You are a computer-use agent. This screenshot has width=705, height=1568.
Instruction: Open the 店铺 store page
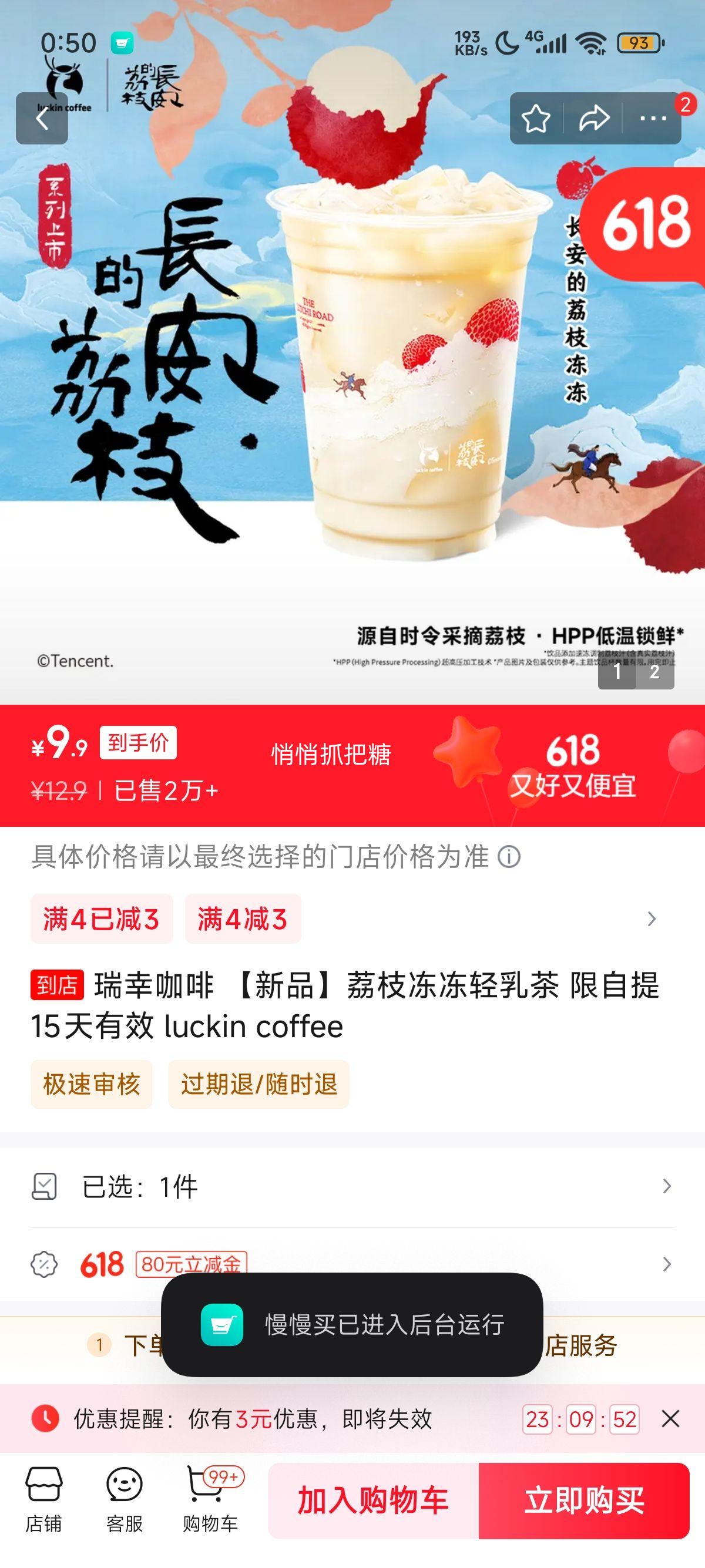point(43,1500)
